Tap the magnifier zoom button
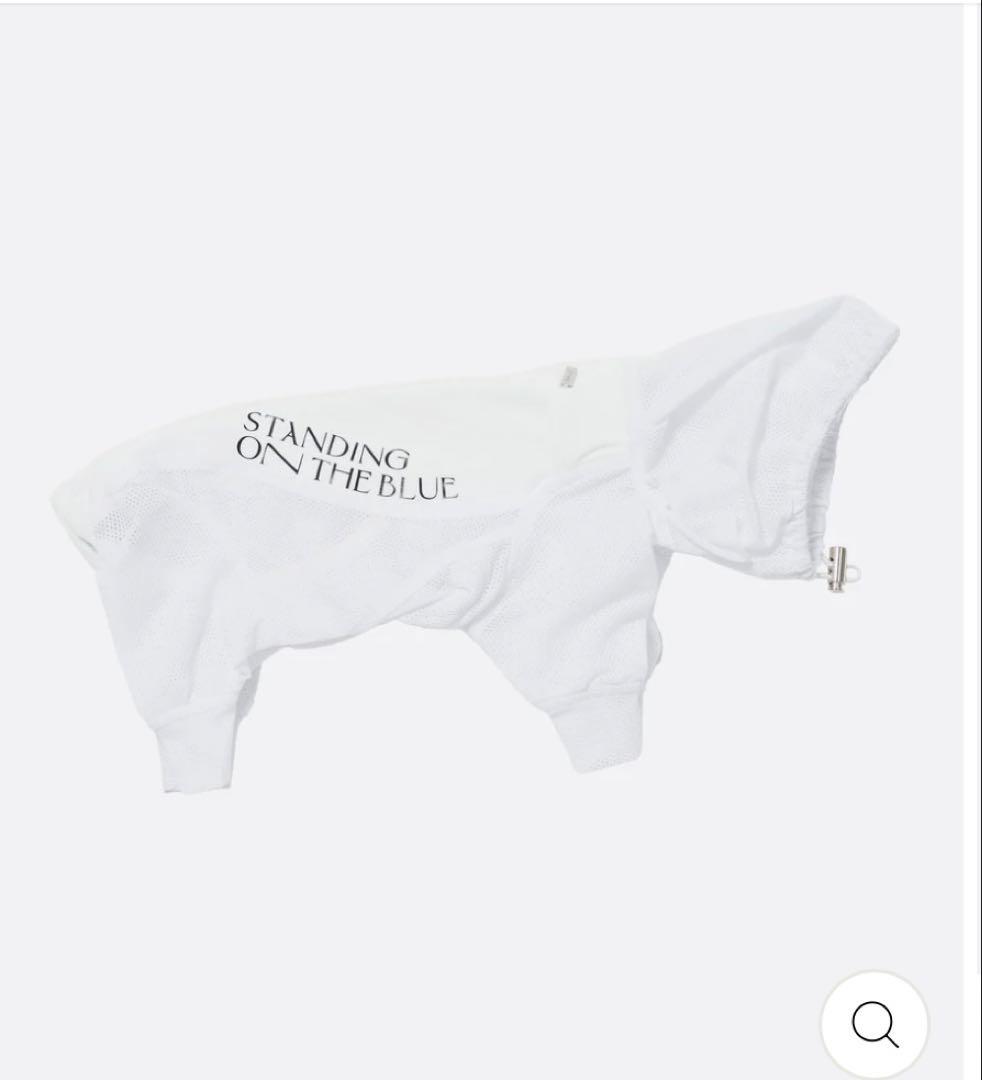 [x=874, y=1023]
